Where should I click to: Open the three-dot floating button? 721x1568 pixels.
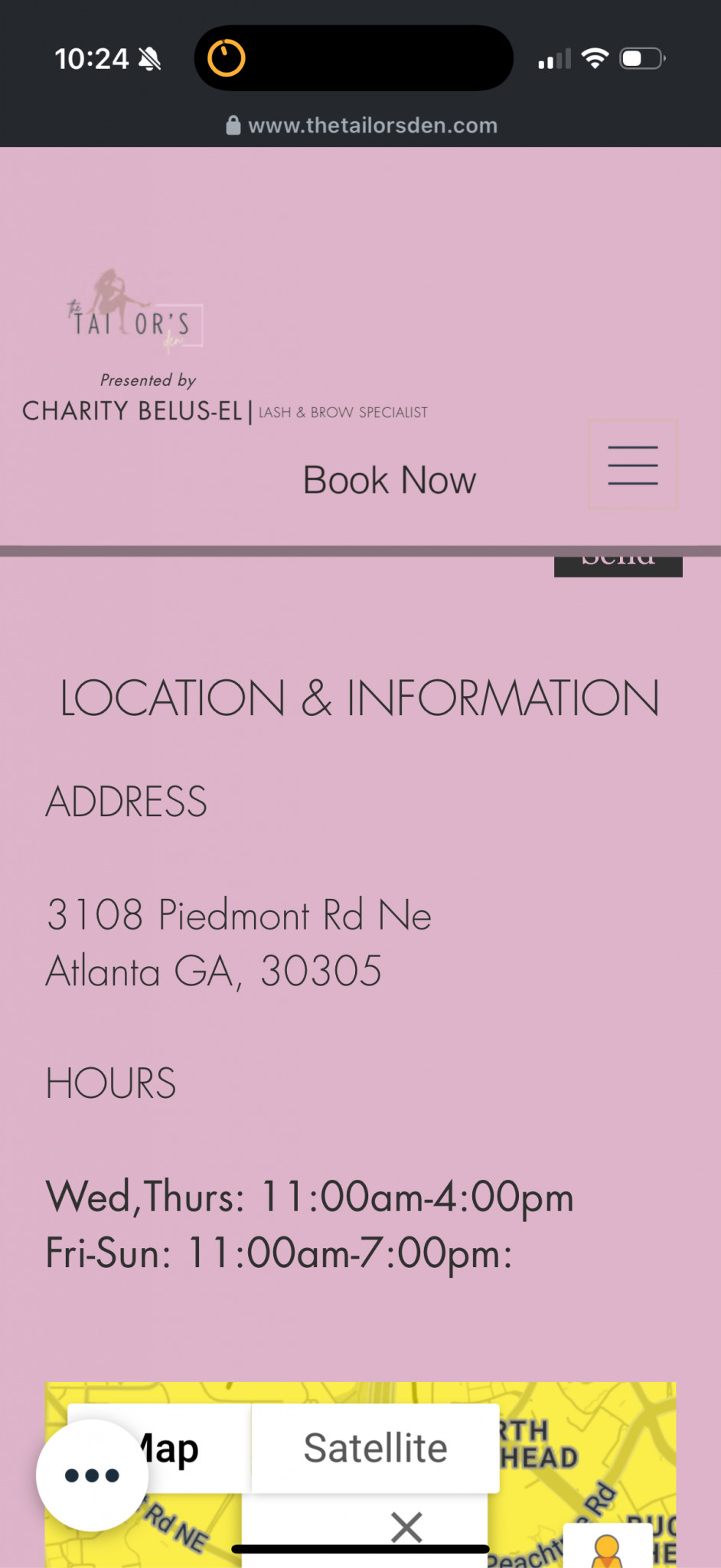pos(92,1475)
